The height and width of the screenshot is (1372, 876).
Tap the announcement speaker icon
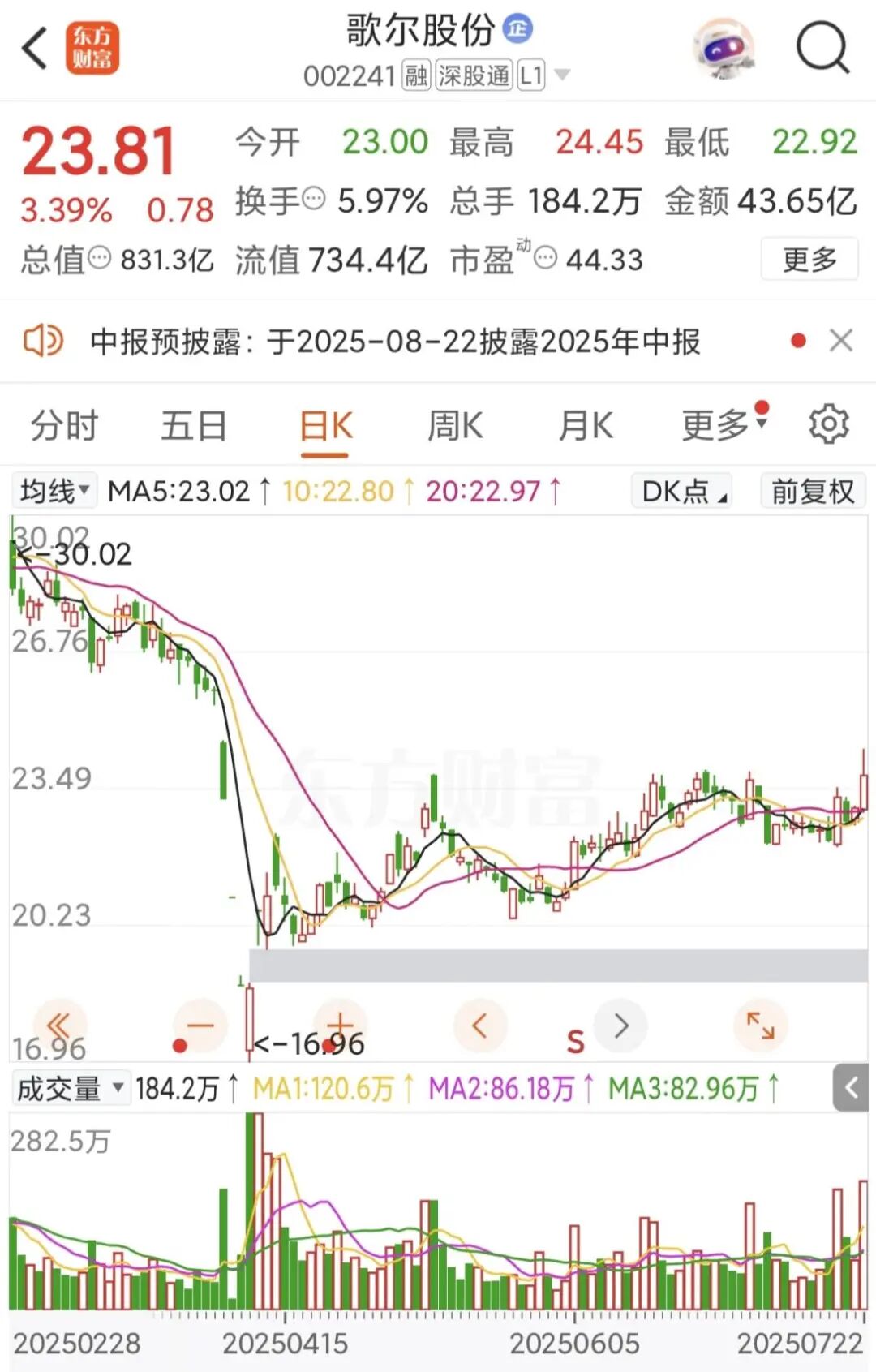(44, 340)
